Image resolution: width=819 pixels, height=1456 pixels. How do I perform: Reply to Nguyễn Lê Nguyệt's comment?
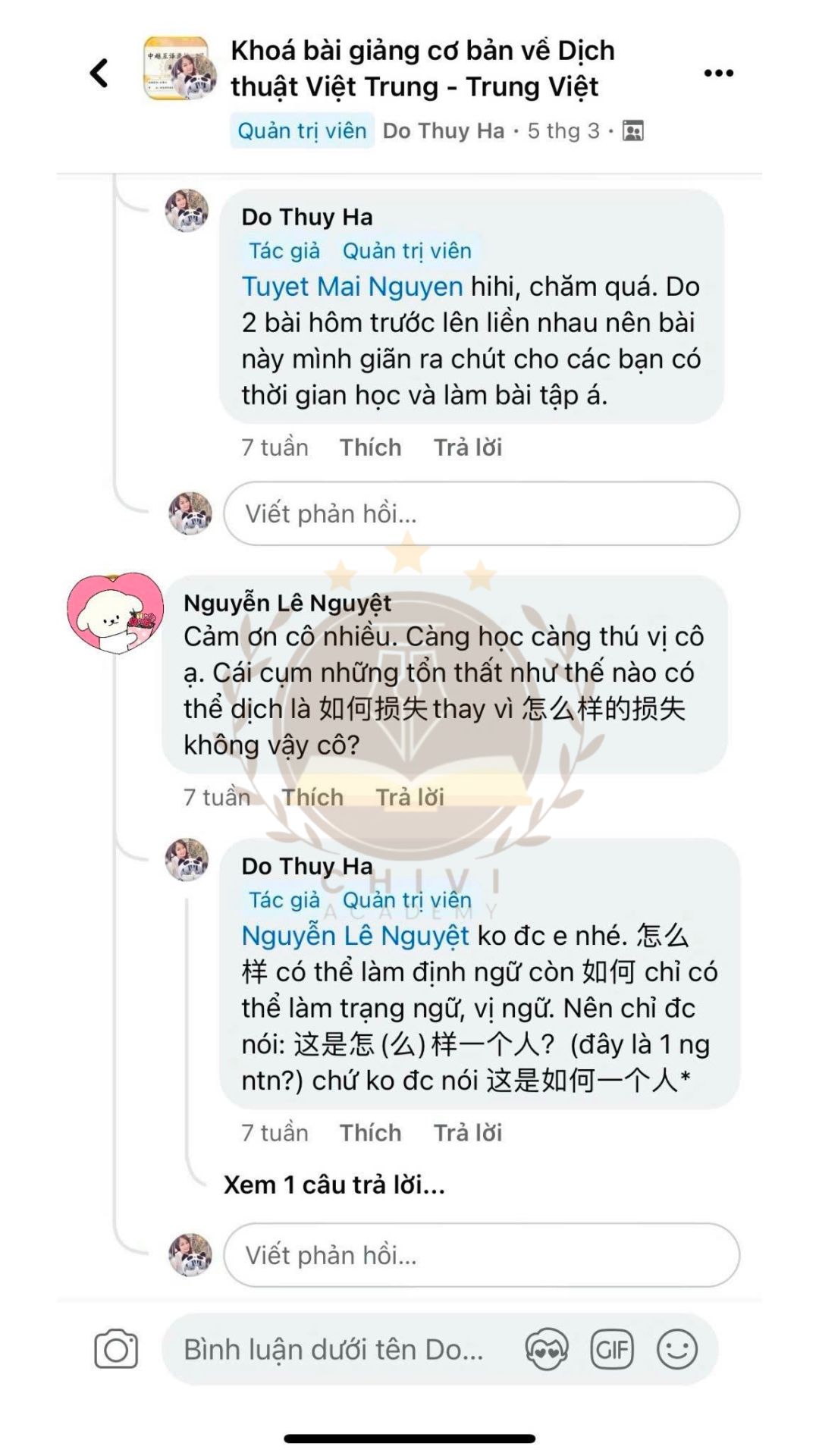point(410,797)
